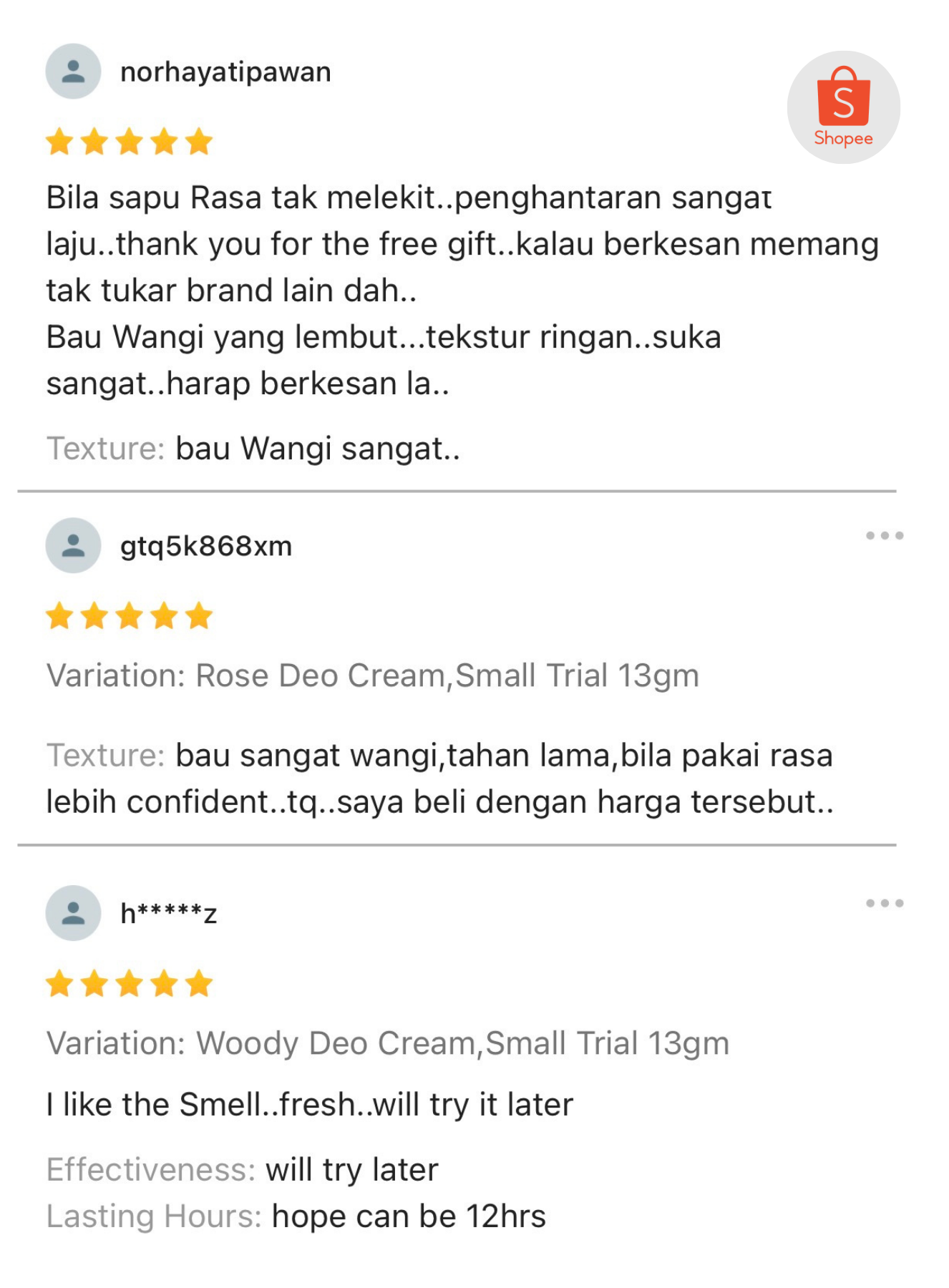Open the options menu on gtq5k868xm's review

click(885, 534)
